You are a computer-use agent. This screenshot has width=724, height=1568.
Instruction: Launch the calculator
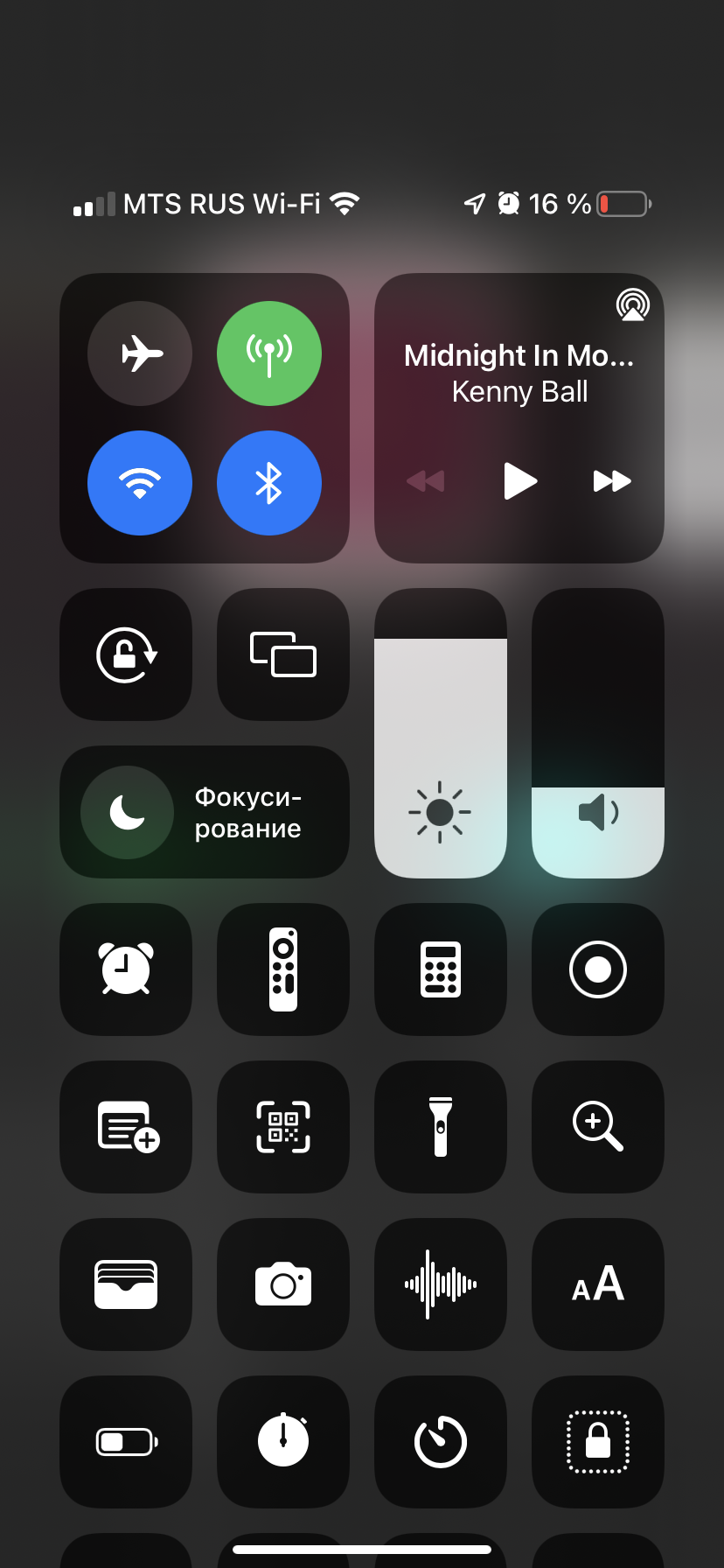[x=441, y=969]
